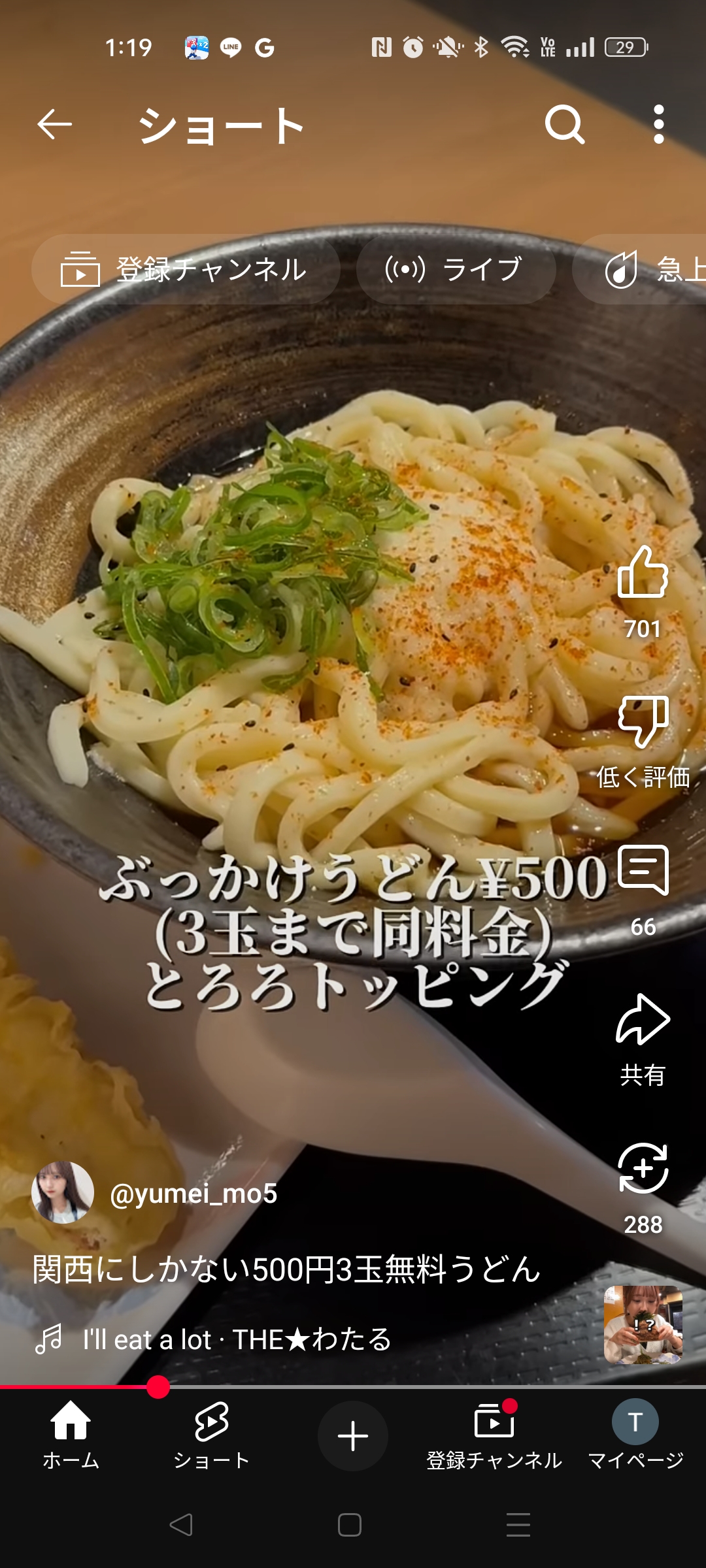Share this Short using 共有
This screenshot has width=706, height=1568.
click(x=643, y=1040)
